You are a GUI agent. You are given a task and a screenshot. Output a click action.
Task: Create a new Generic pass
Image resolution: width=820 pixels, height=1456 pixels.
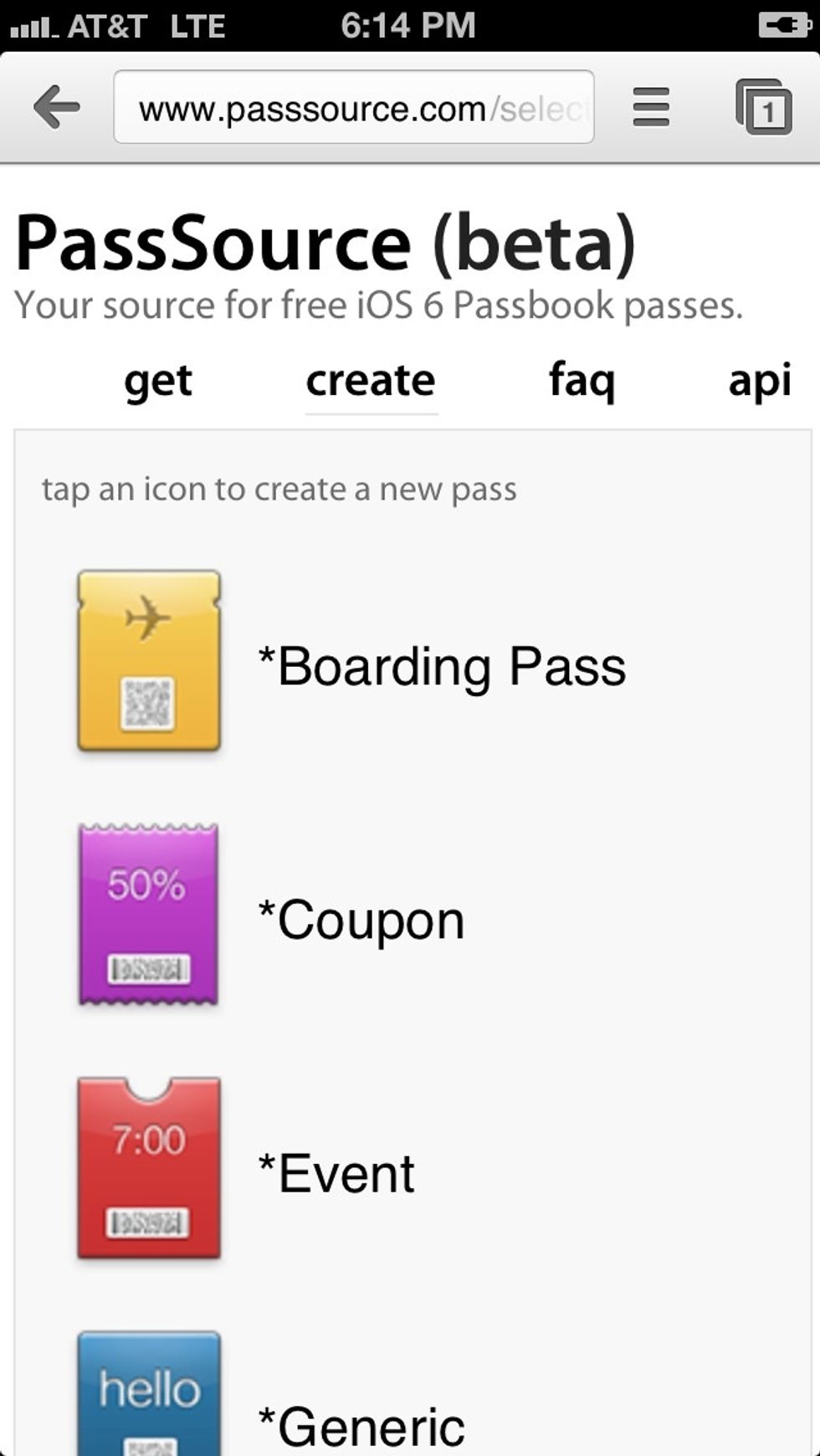coord(149,1393)
